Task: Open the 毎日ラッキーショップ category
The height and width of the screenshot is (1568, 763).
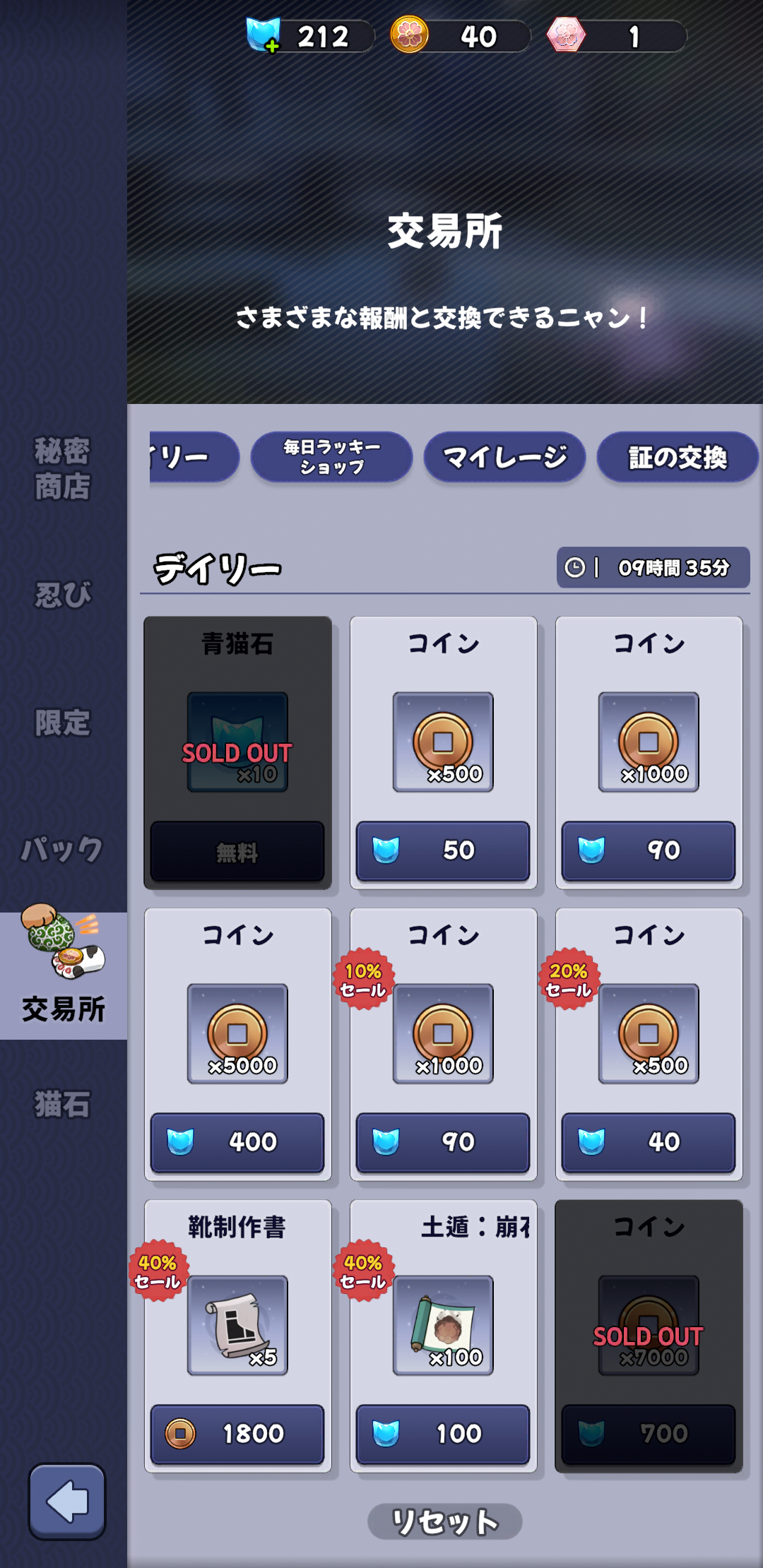Action: pyautogui.click(x=331, y=457)
